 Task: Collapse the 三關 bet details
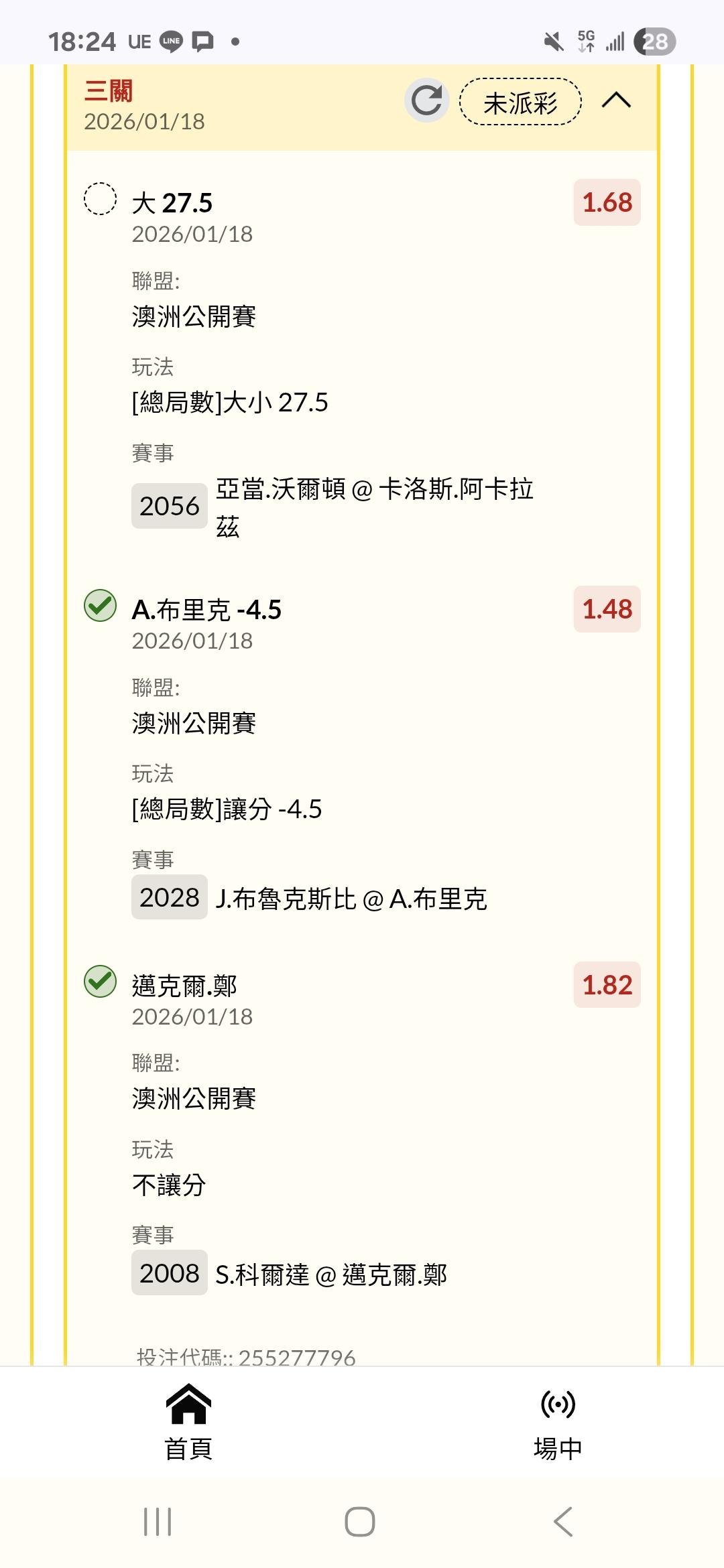click(616, 101)
